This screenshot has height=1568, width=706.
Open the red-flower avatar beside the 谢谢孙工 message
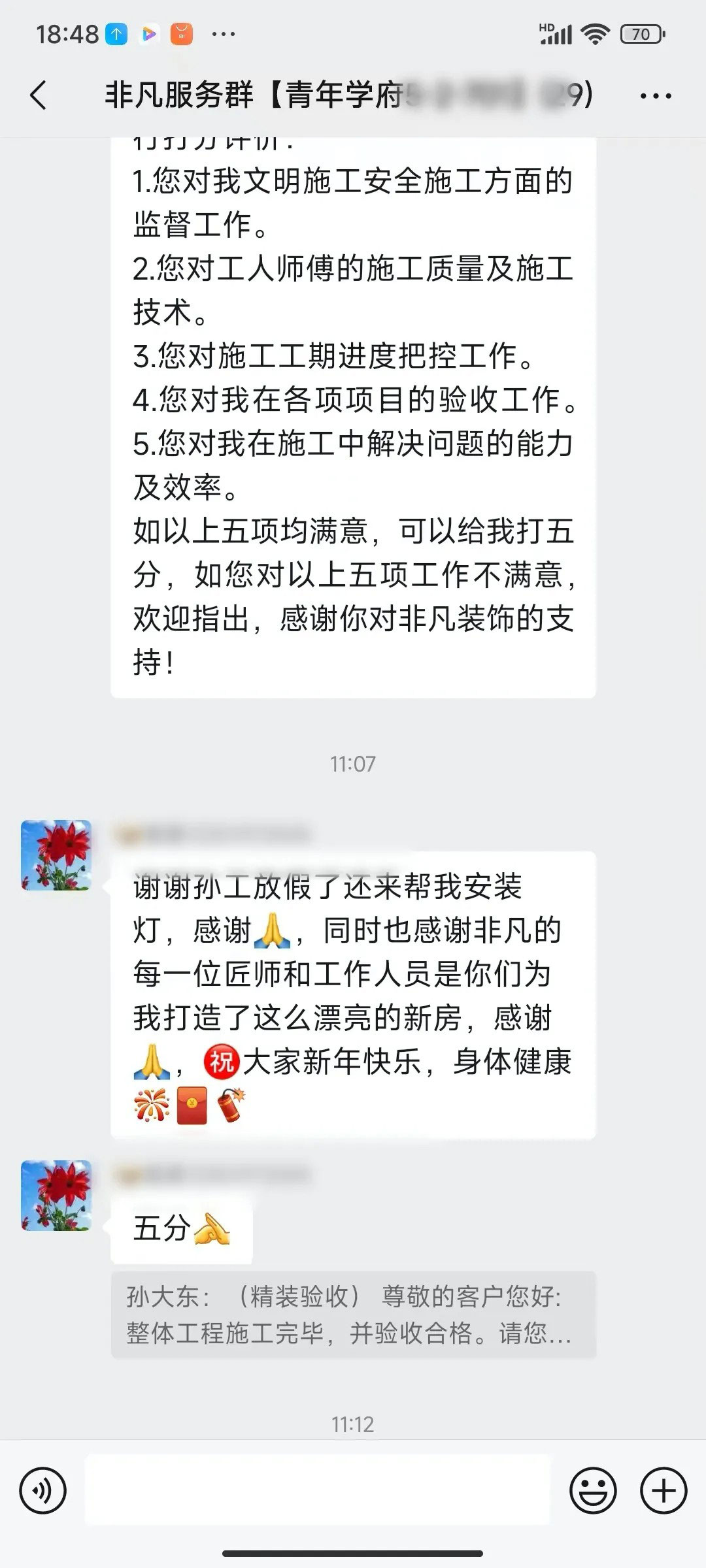56,855
